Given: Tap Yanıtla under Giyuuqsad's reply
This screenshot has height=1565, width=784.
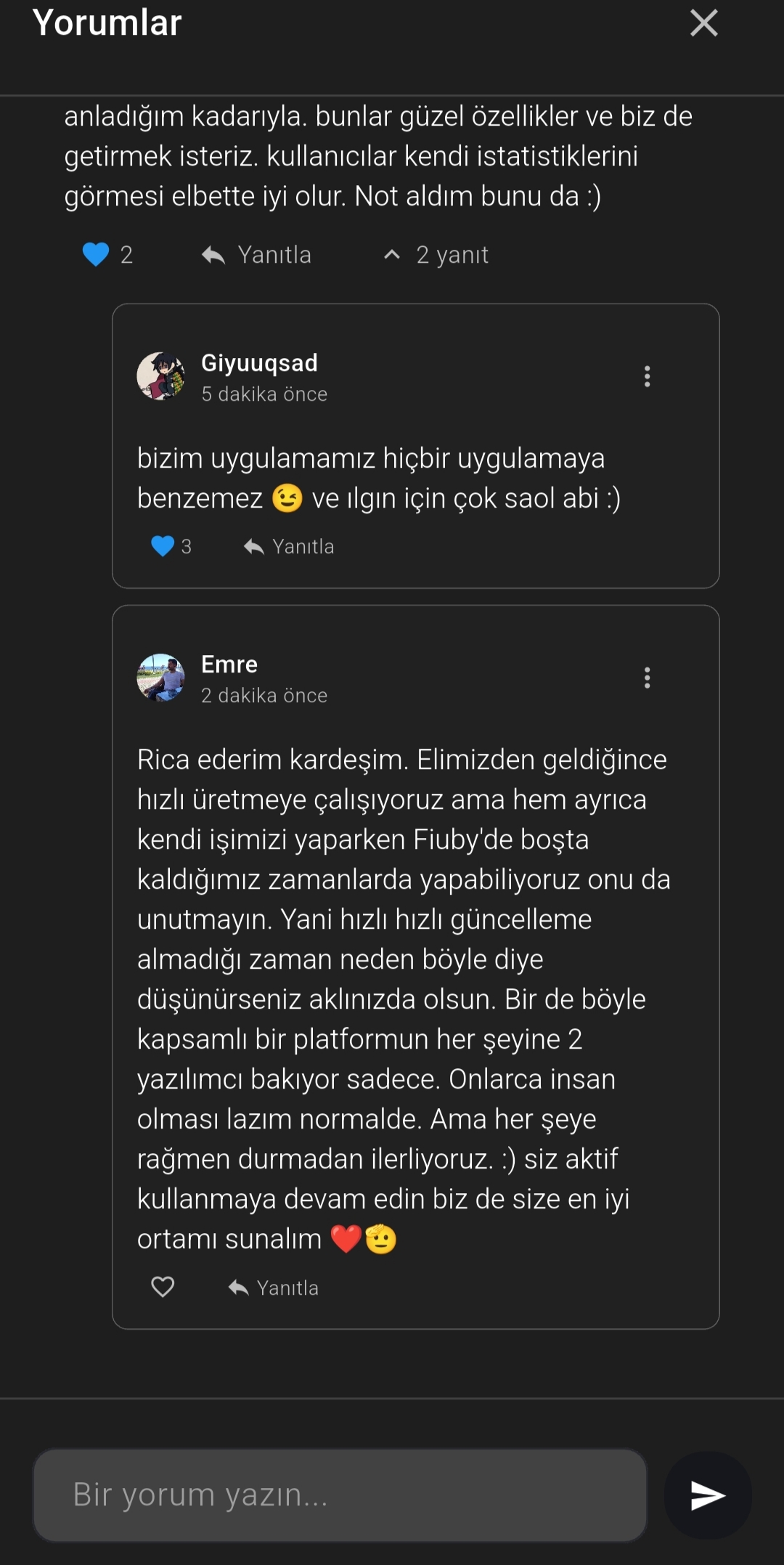Looking at the screenshot, I should 289,546.
